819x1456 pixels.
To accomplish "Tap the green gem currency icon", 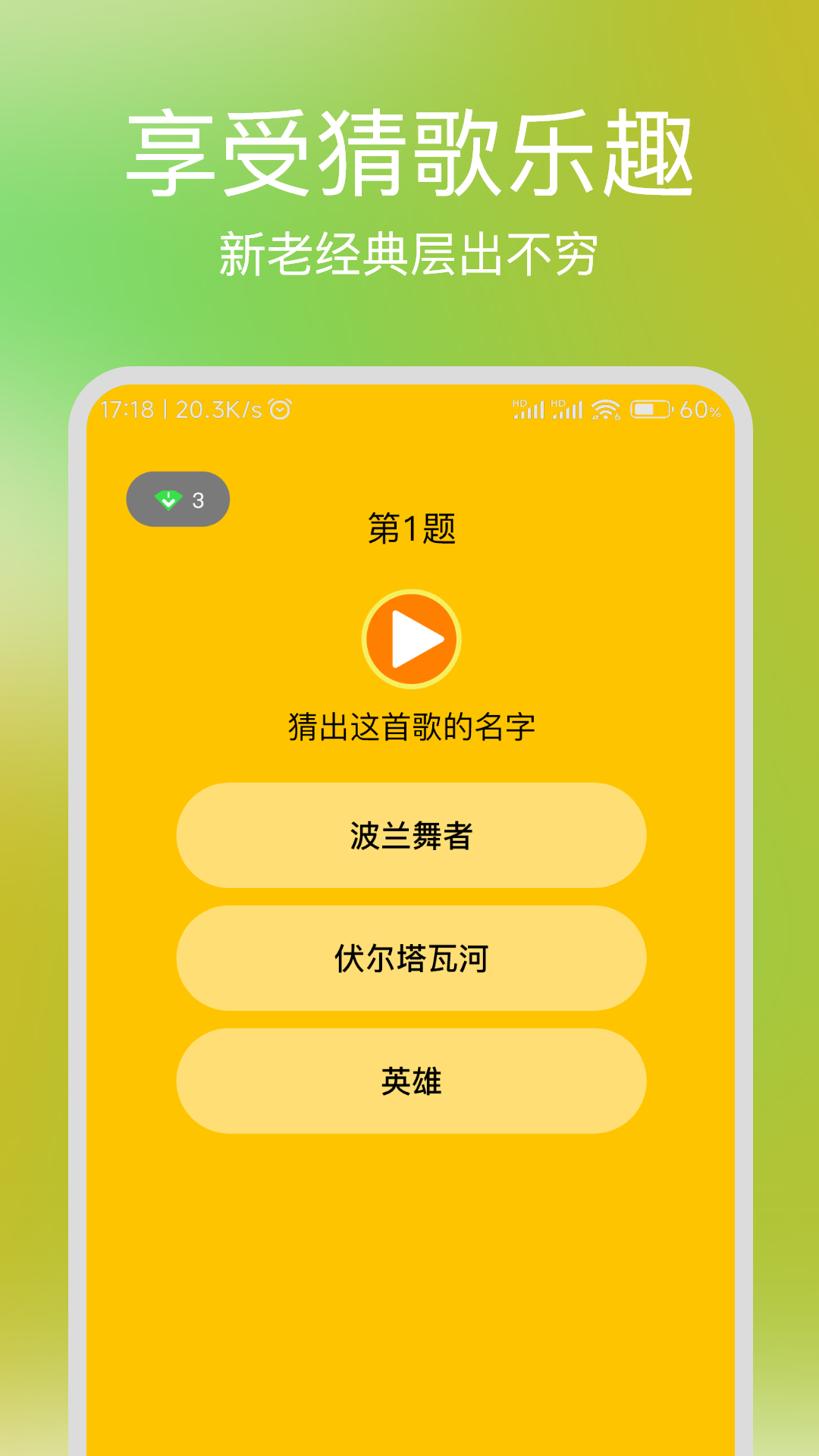I will coord(168,500).
